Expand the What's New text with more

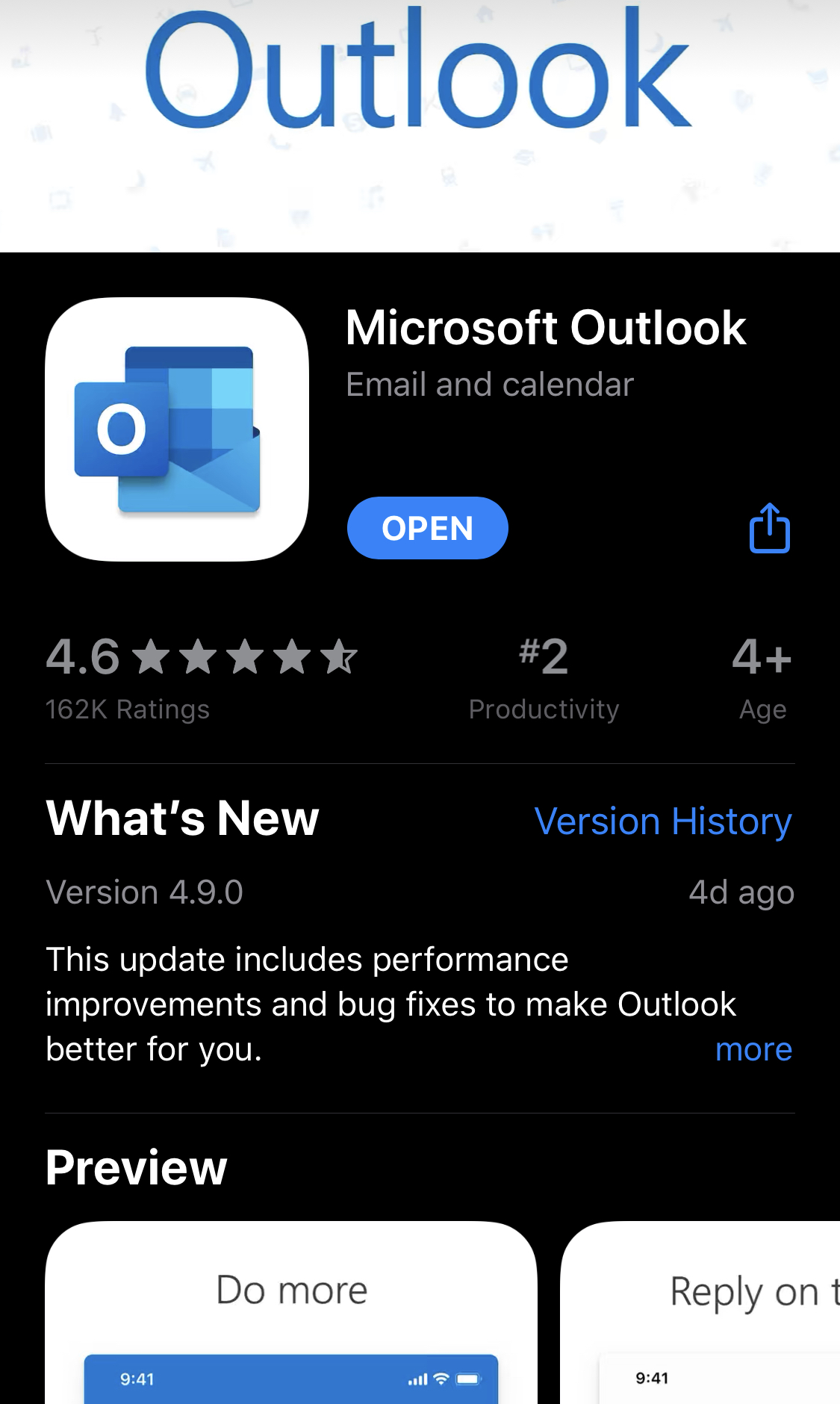753,1049
